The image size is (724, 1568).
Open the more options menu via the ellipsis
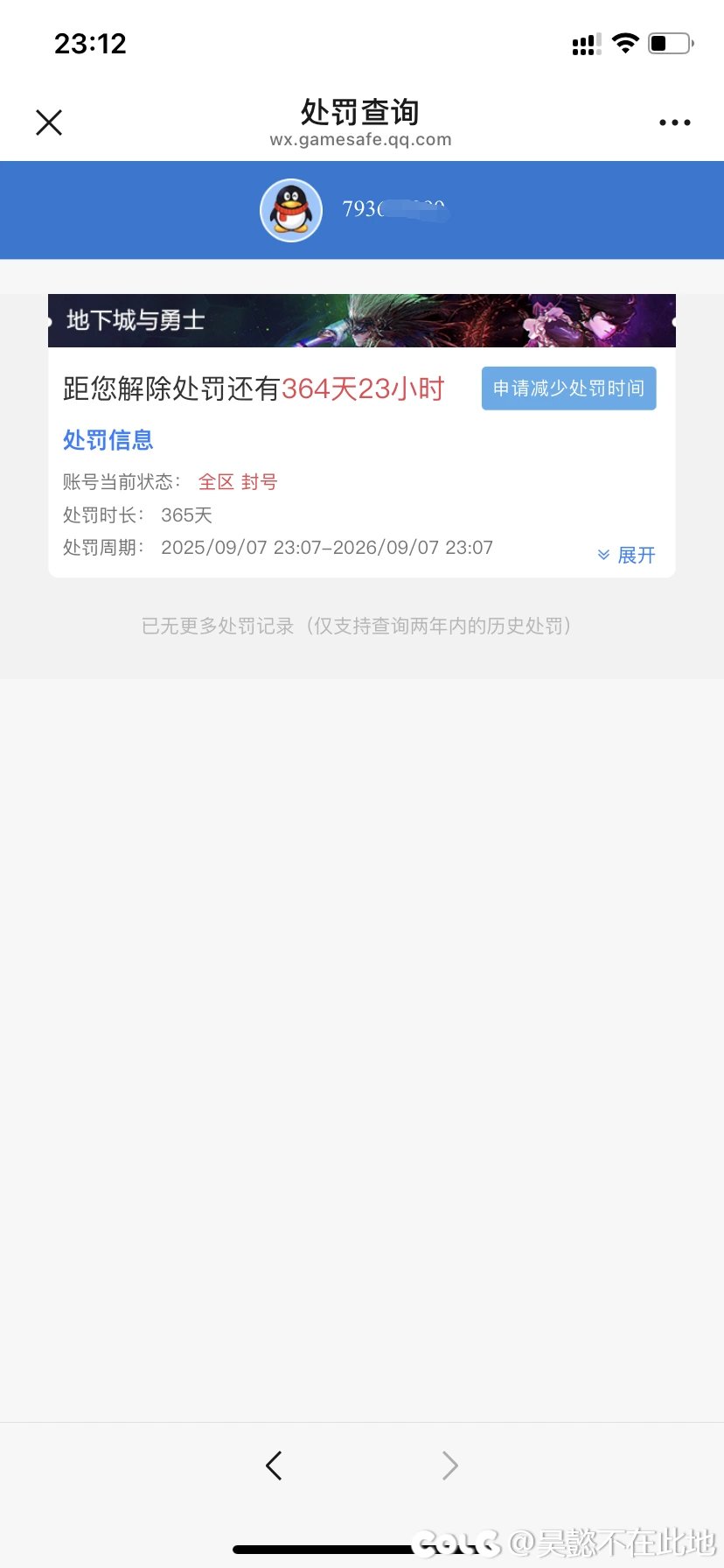pyautogui.click(x=674, y=122)
